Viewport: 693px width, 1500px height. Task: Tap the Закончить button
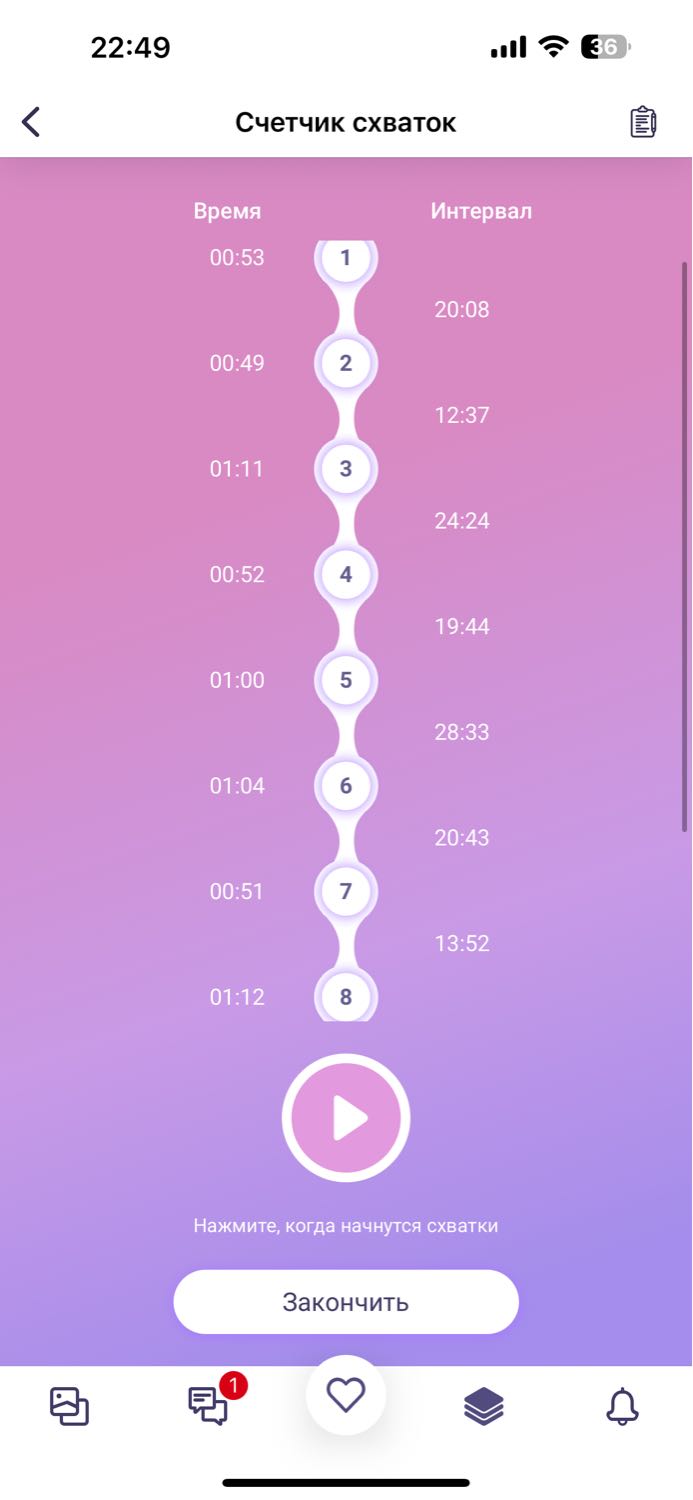click(x=346, y=1302)
